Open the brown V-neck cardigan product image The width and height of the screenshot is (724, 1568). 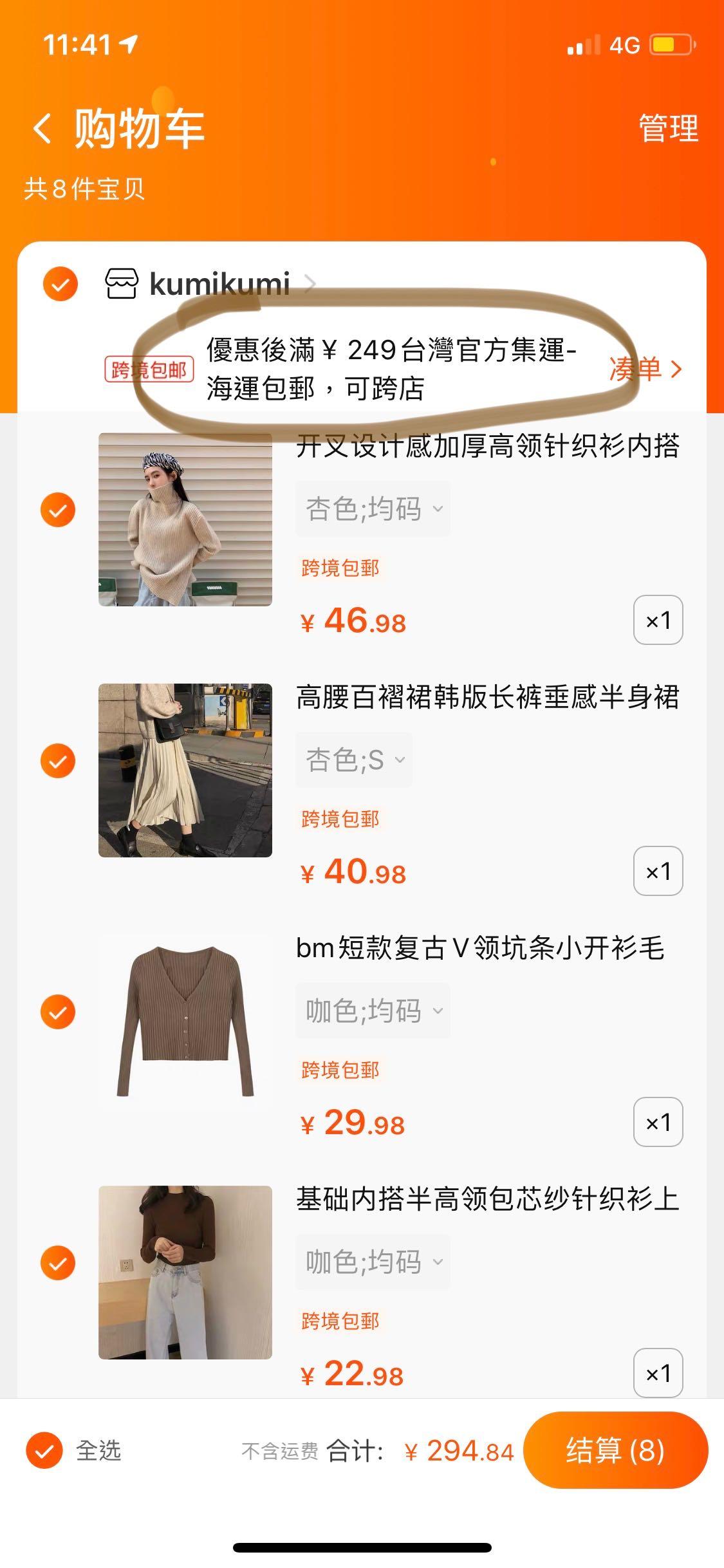(185, 1022)
